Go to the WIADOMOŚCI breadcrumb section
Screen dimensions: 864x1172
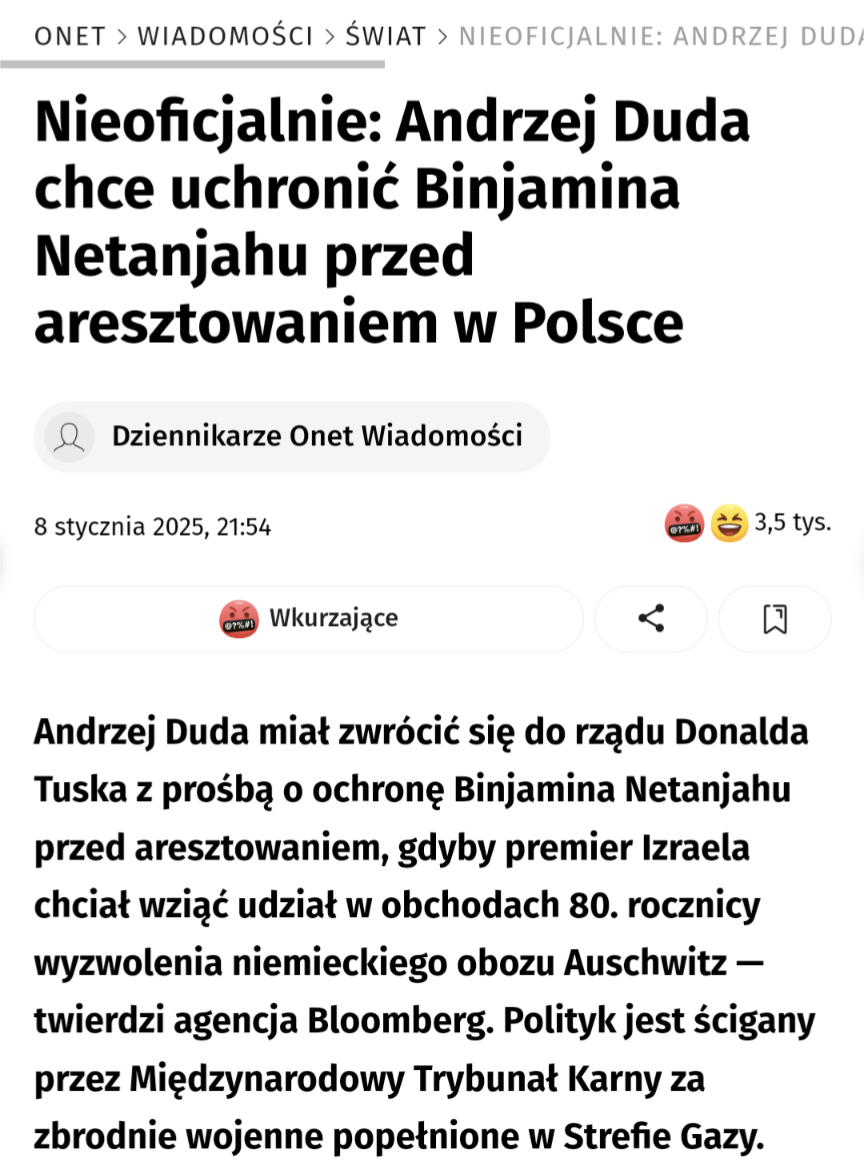click(x=225, y=37)
